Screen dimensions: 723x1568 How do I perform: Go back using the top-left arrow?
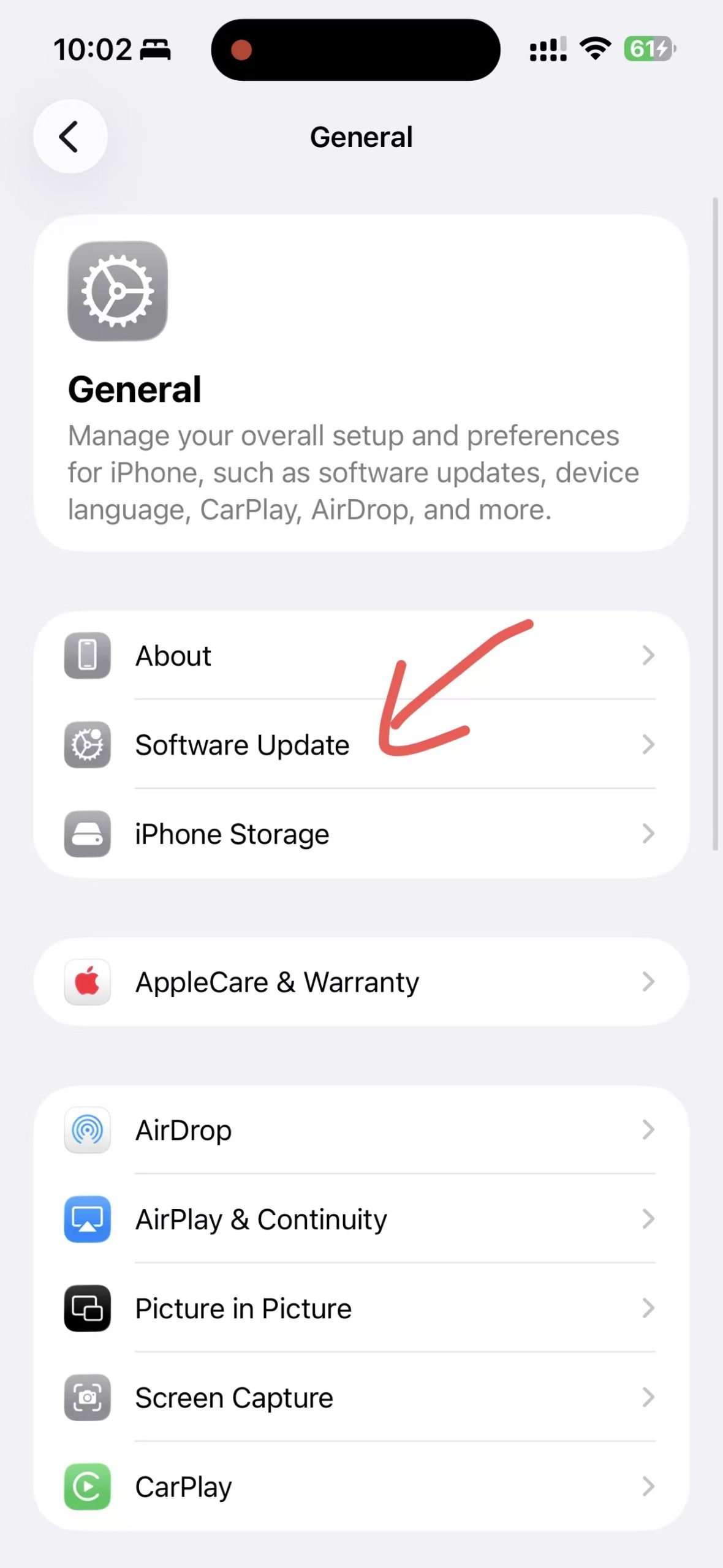click(70, 136)
